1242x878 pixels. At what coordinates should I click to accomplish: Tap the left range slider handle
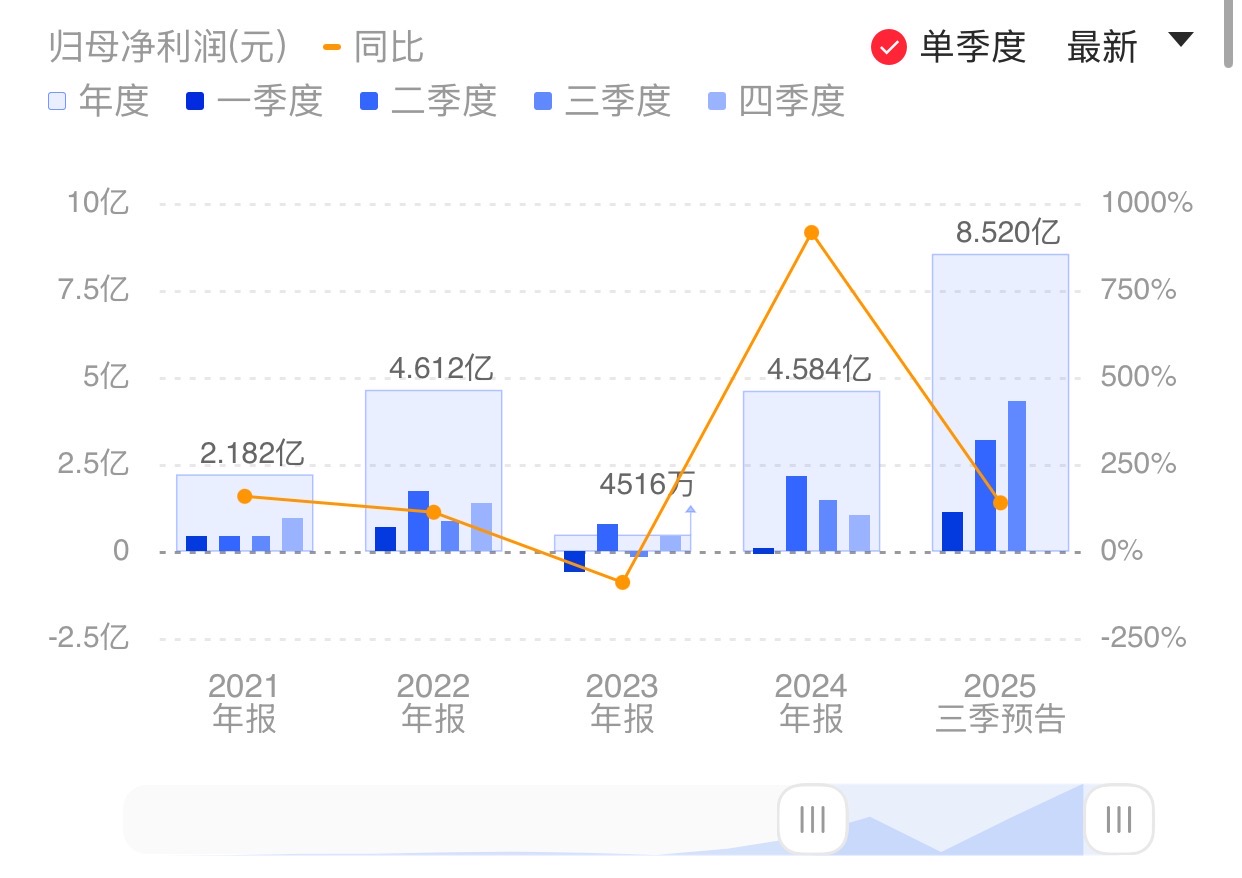pos(812,820)
